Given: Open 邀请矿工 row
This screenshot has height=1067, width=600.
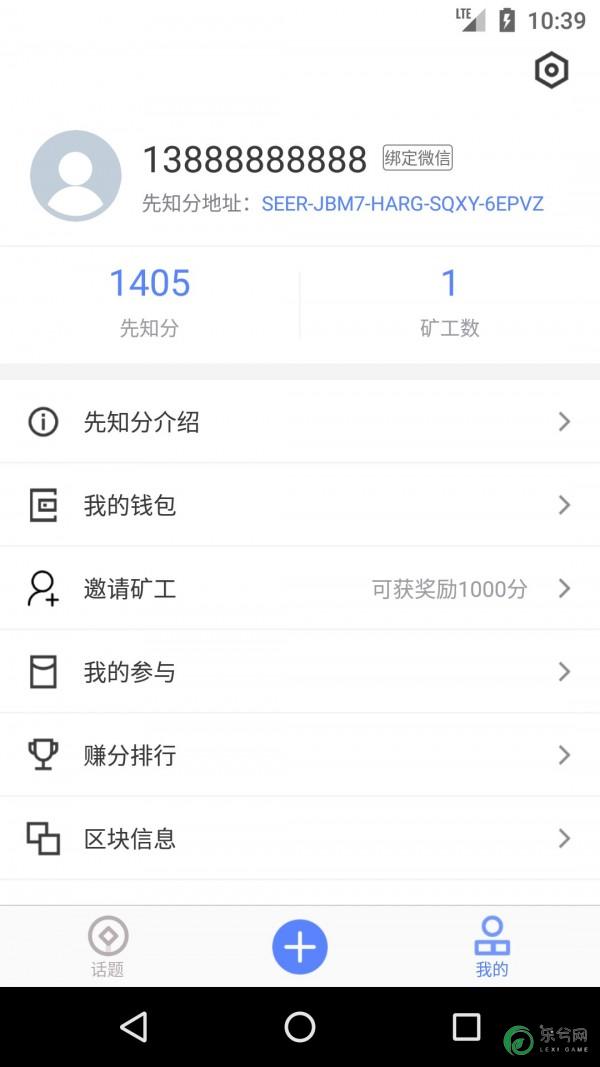Looking at the screenshot, I should pos(300,589).
